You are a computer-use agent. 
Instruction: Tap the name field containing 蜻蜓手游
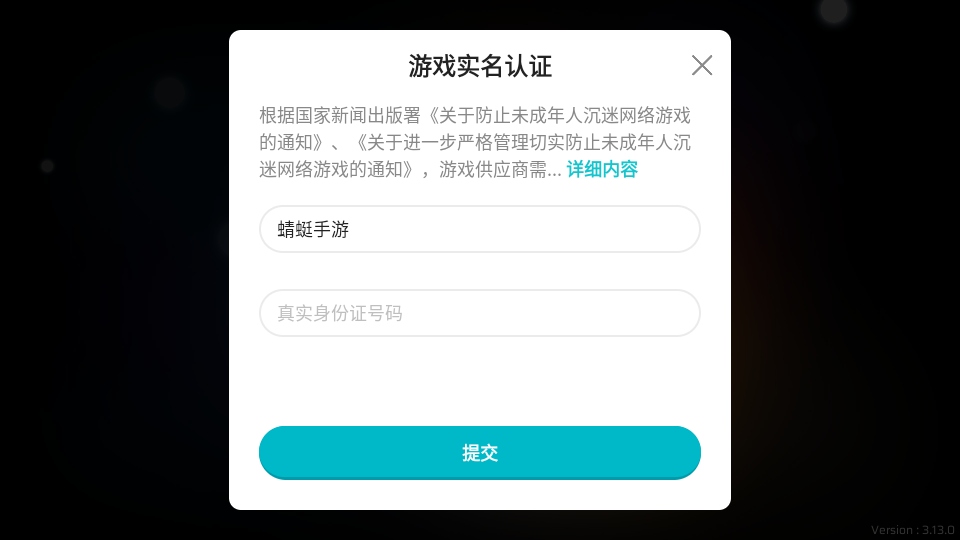480,230
